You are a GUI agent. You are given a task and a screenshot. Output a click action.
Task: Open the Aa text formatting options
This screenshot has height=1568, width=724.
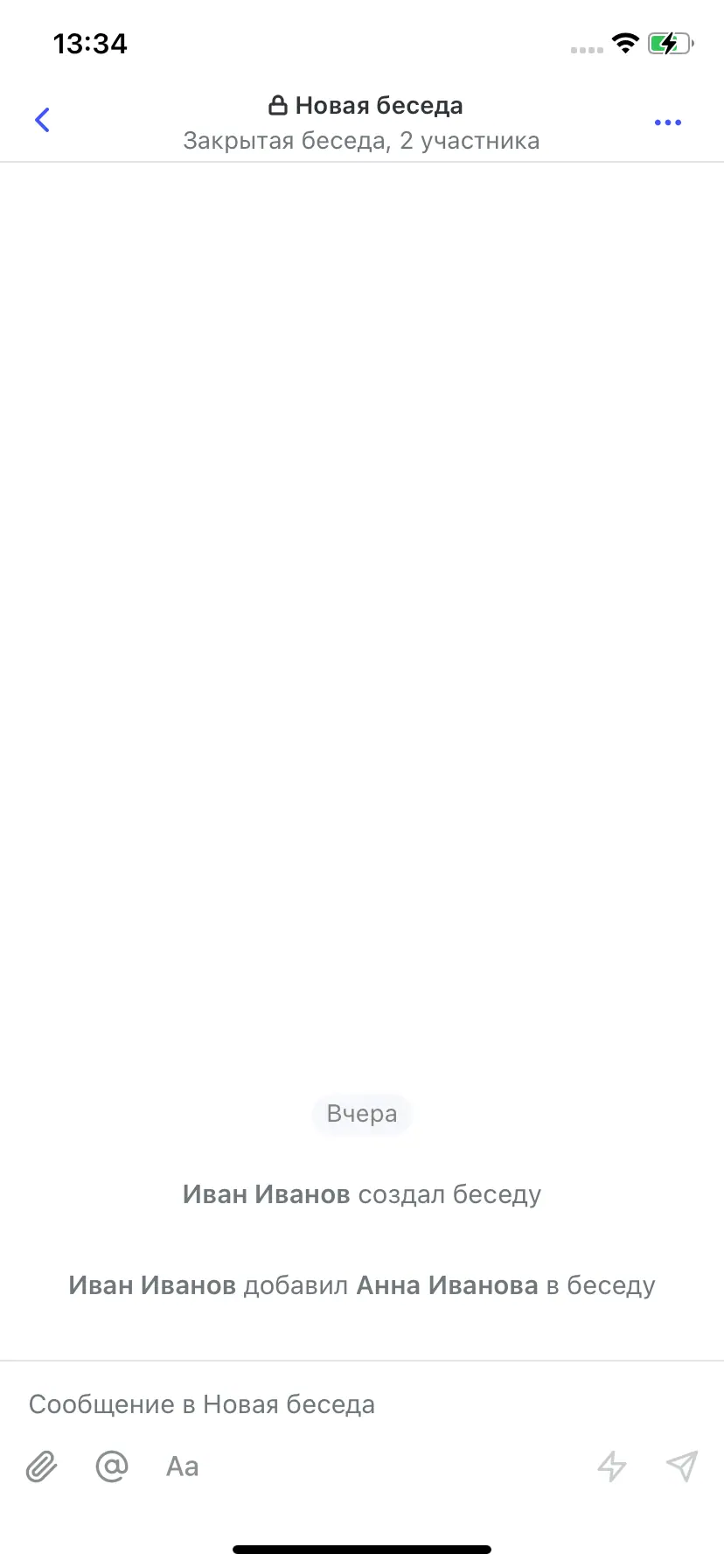(183, 1466)
